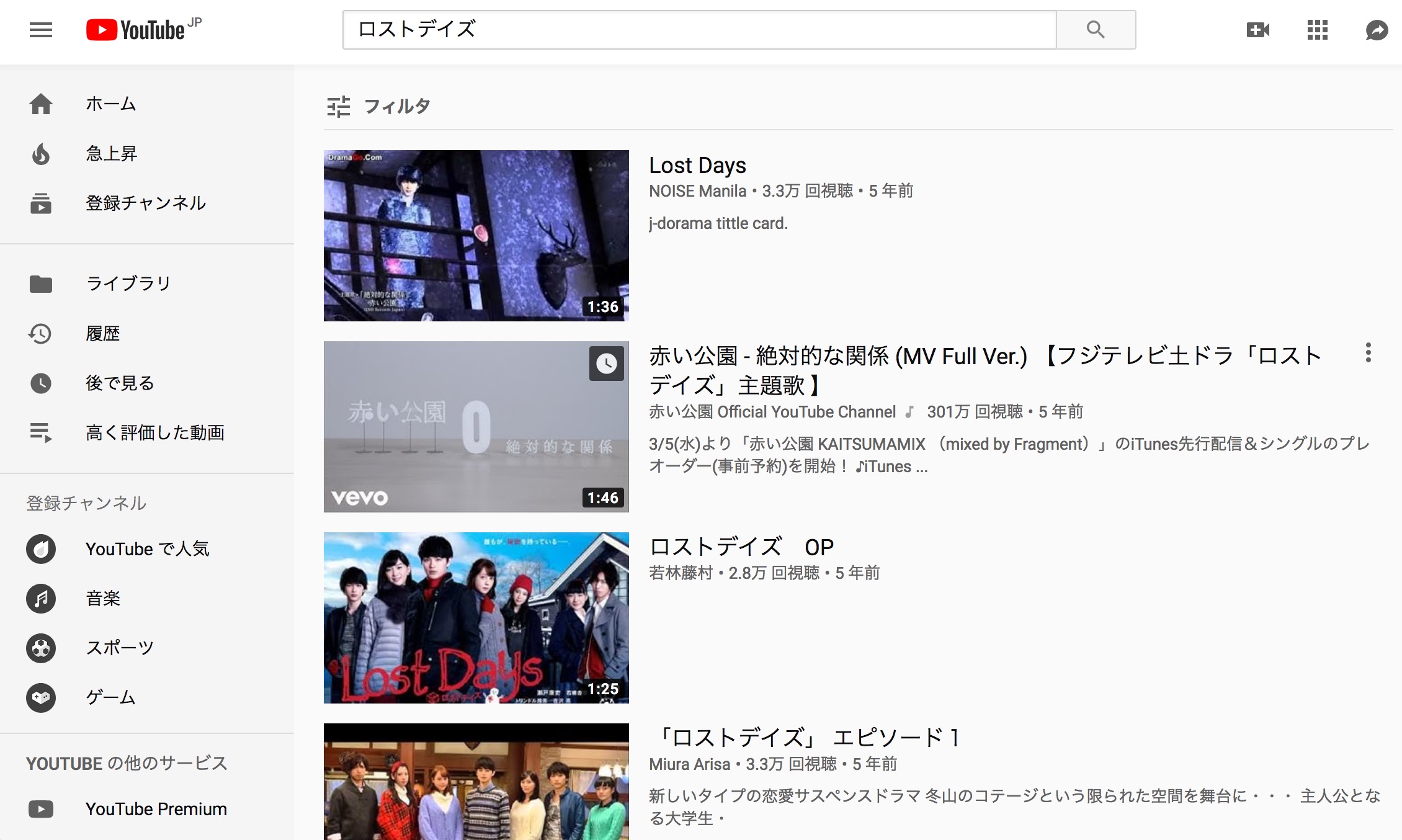Add 赤い公園 video to watch later
The width and height of the screenshot is (1402, 840).
tap(606, 364)
